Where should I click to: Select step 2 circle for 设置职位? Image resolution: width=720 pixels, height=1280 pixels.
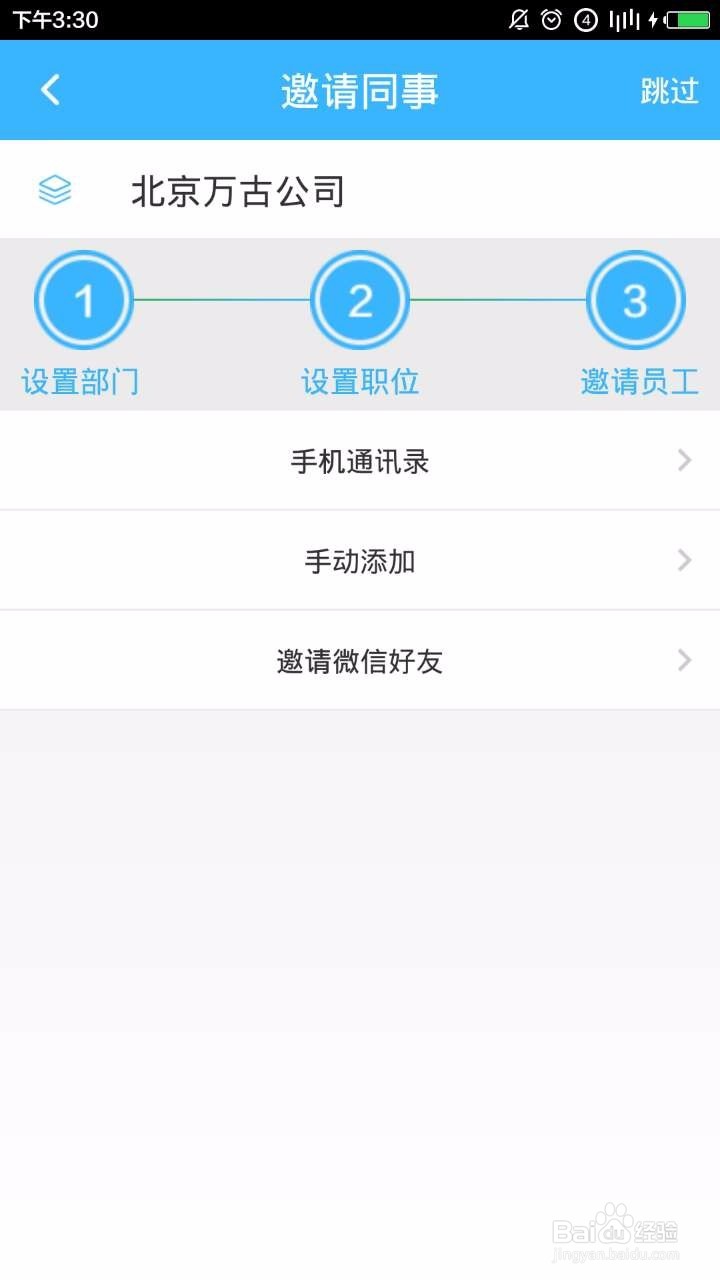(360, 299)
